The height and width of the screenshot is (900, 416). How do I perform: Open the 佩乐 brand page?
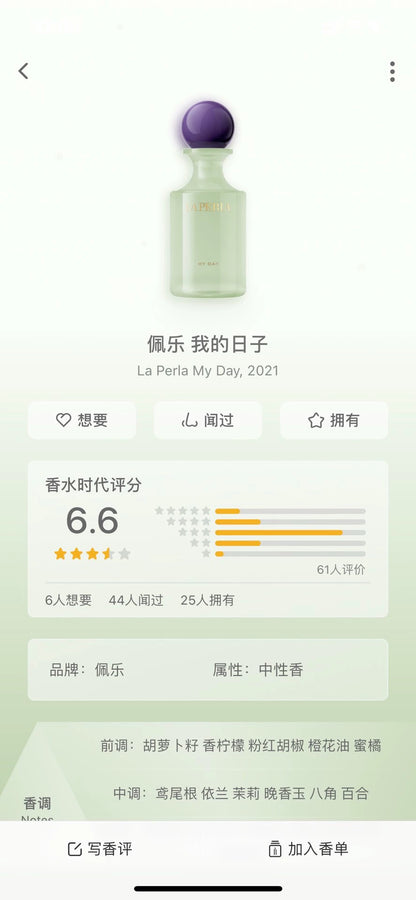coord(110,670)
